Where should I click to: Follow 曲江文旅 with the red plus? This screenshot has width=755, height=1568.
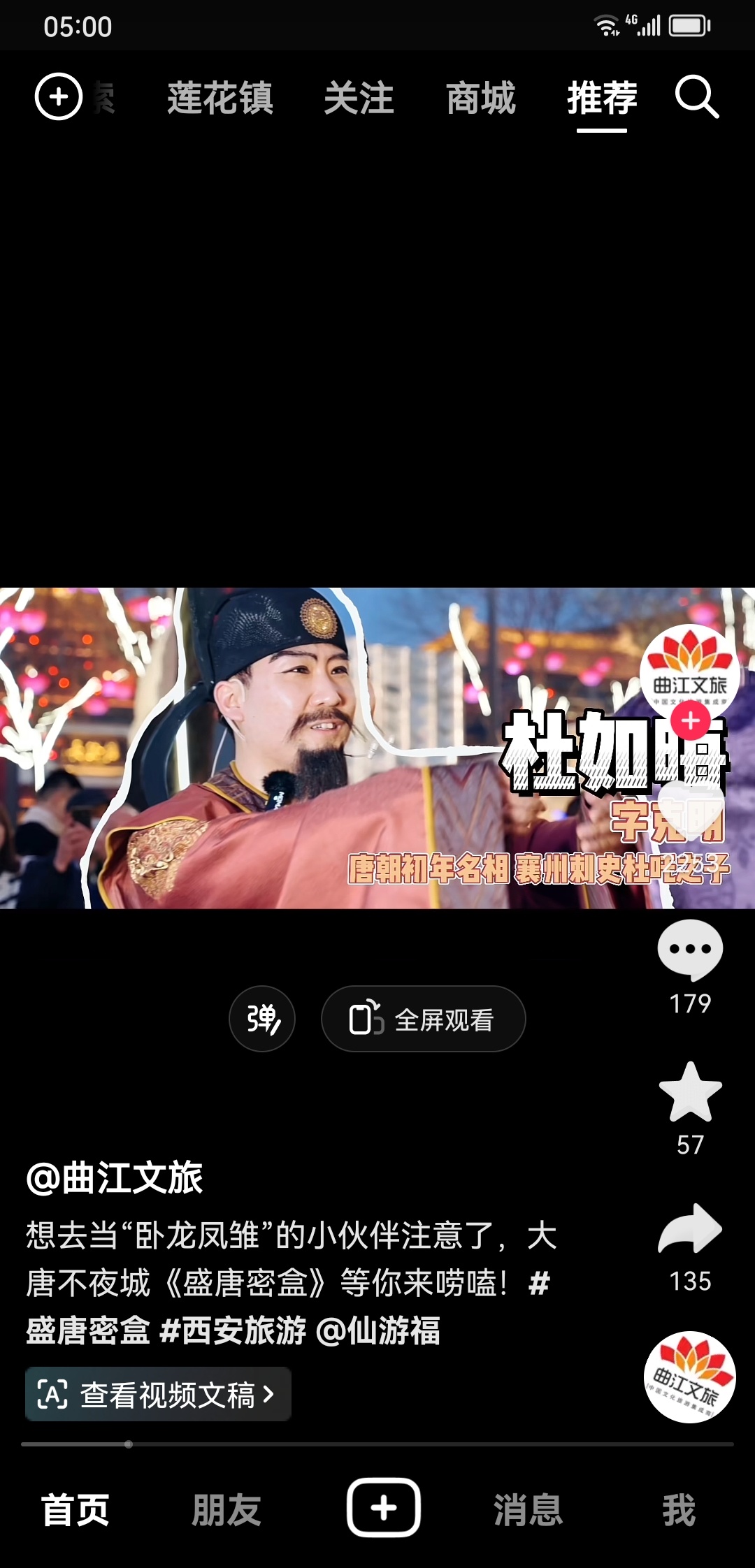tap(691, 720)
